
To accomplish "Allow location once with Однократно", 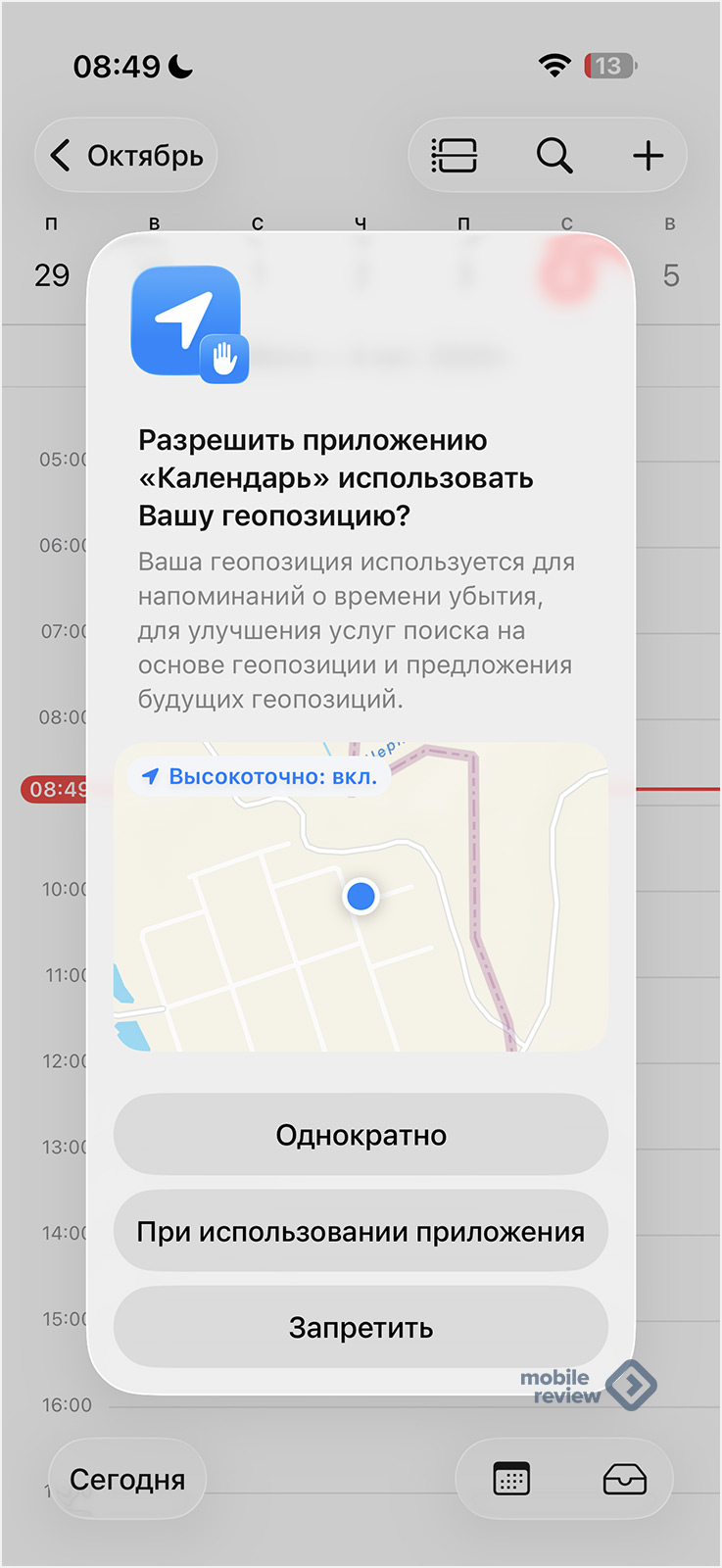I will [x=361, y=1135].
